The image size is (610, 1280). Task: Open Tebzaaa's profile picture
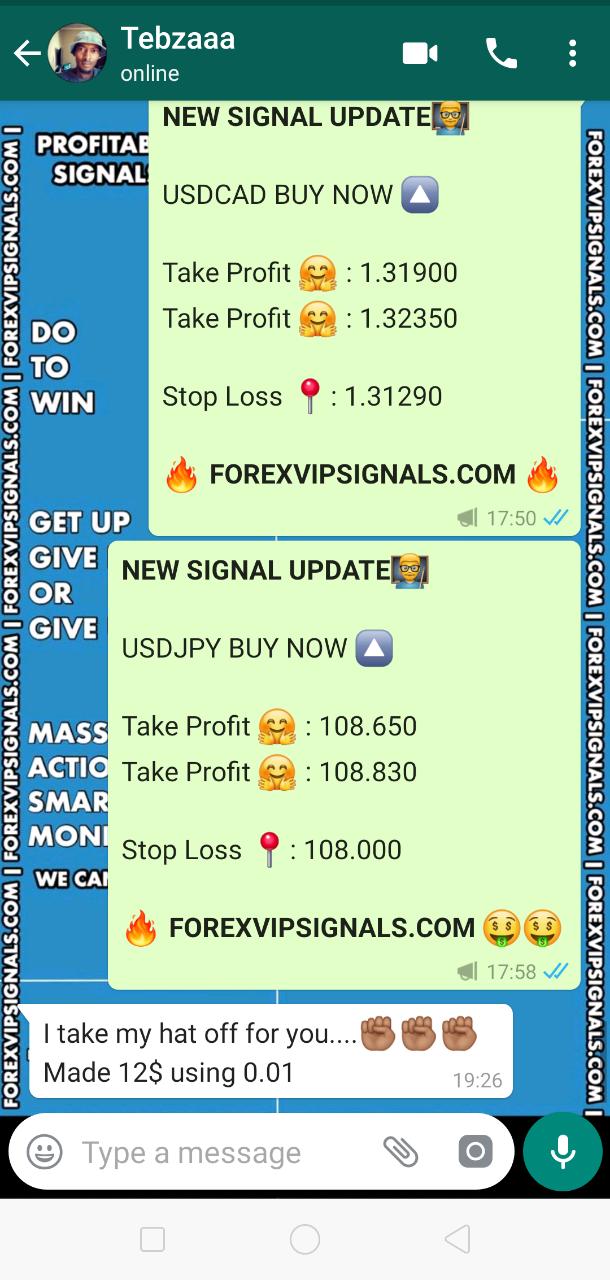click(x=77, y=54)
